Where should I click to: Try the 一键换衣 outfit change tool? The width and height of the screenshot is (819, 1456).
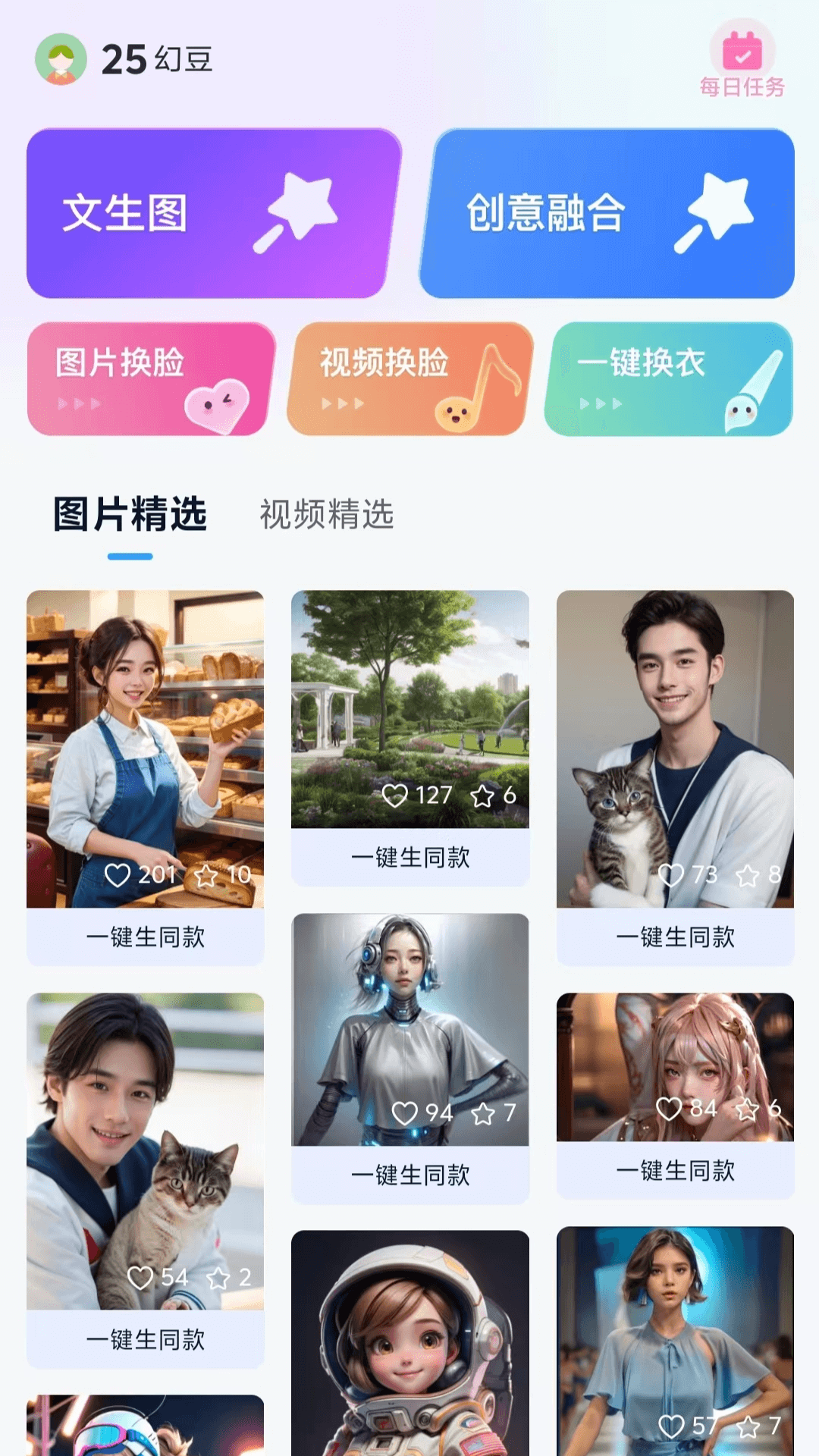pos(669,378)
